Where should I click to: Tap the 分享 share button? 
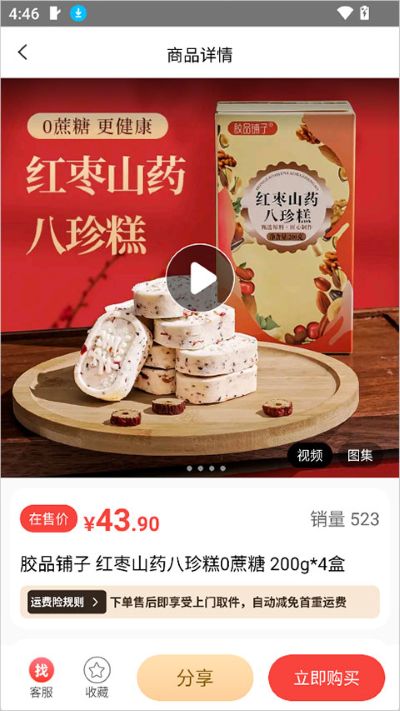click(x=195, y=678)
